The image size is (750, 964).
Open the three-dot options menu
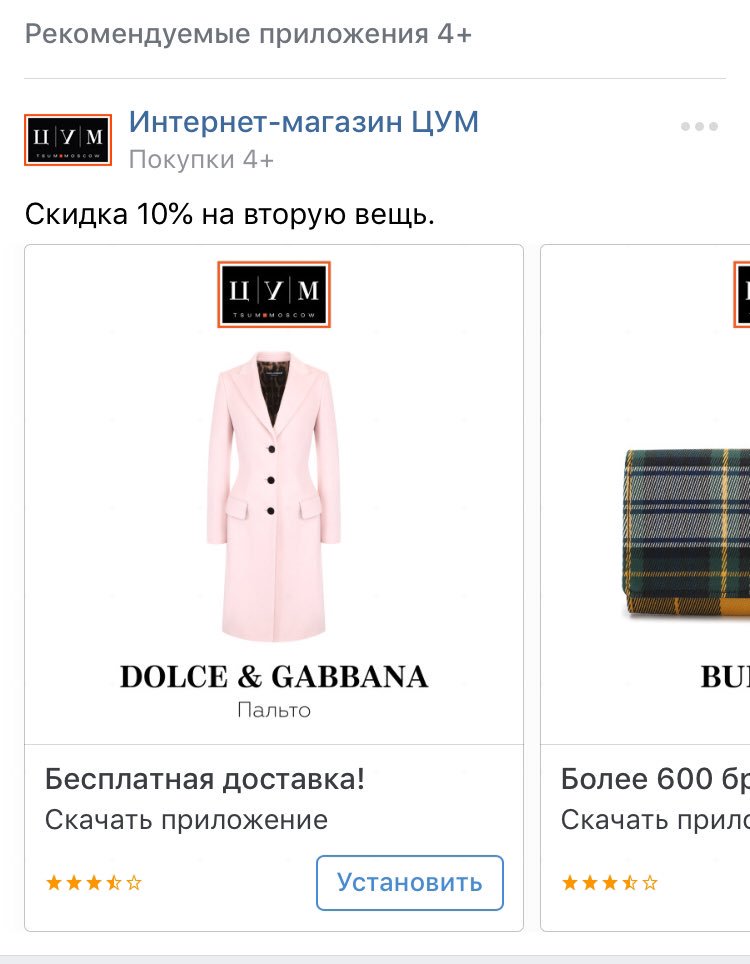699,126
